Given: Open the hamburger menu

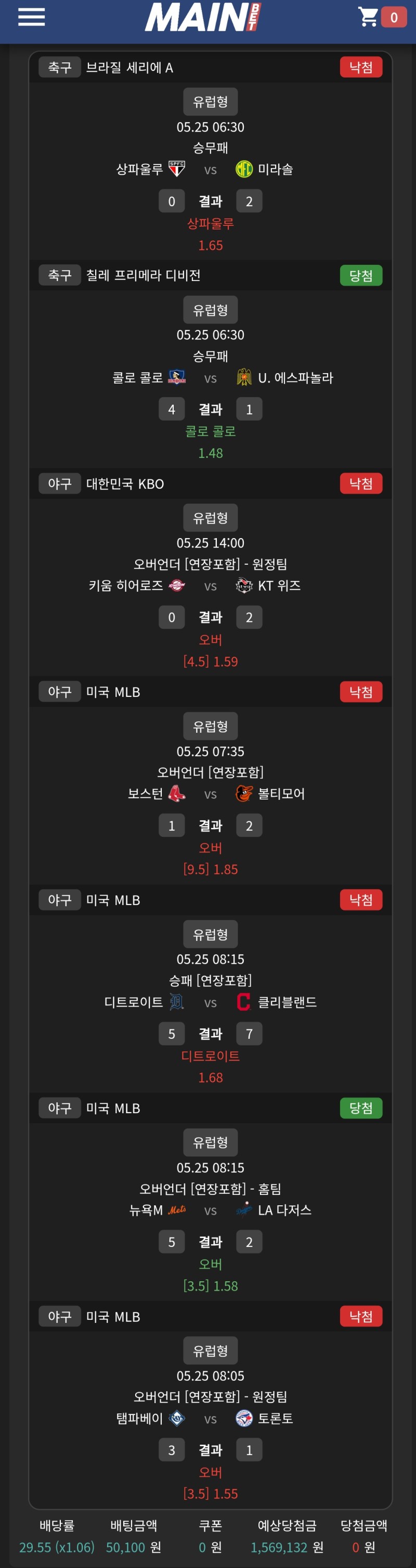Looking at the screenshot, I should click(32, 17).
